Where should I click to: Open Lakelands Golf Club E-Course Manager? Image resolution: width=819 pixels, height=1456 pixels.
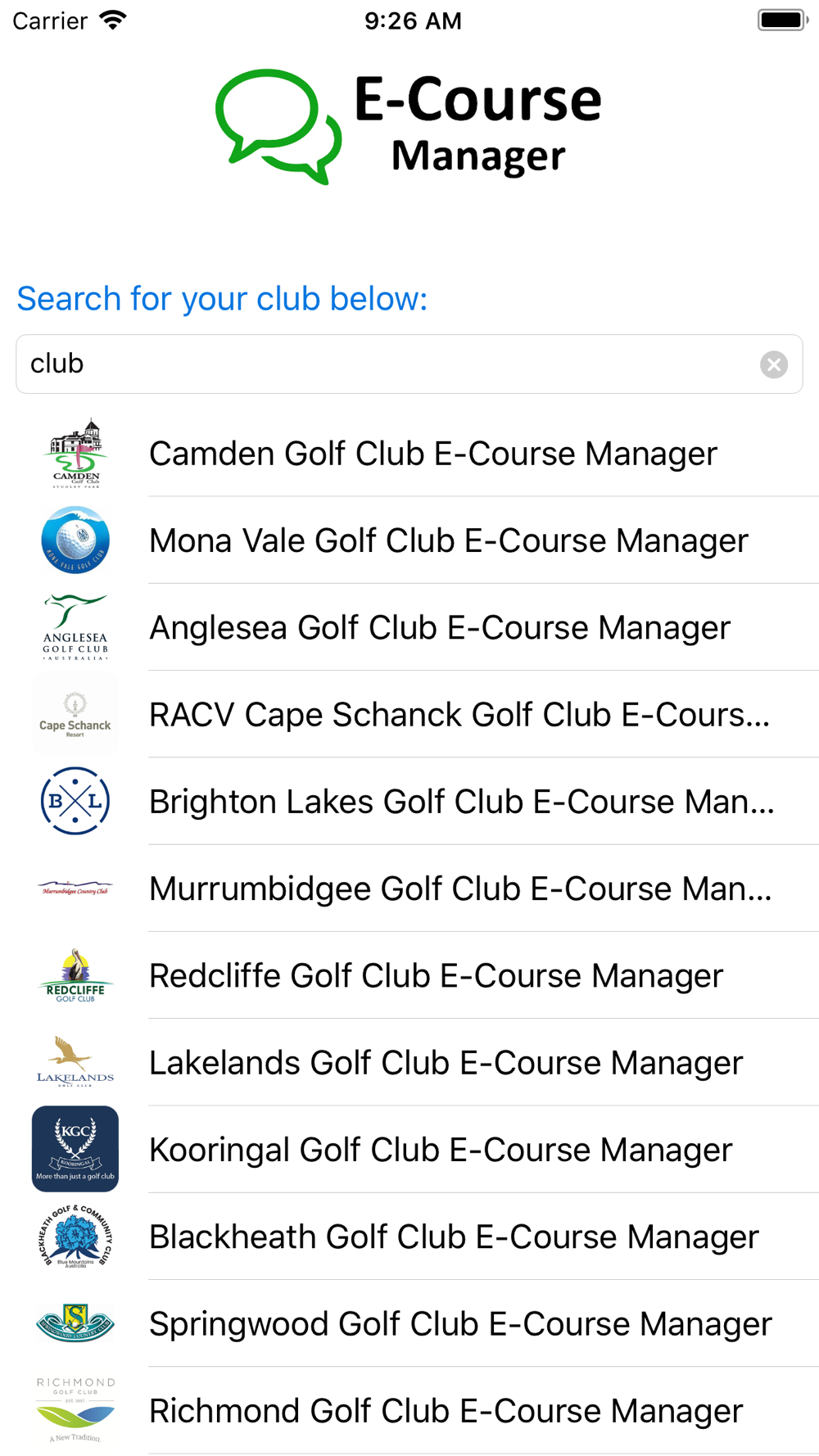(x=409, y=1062)
